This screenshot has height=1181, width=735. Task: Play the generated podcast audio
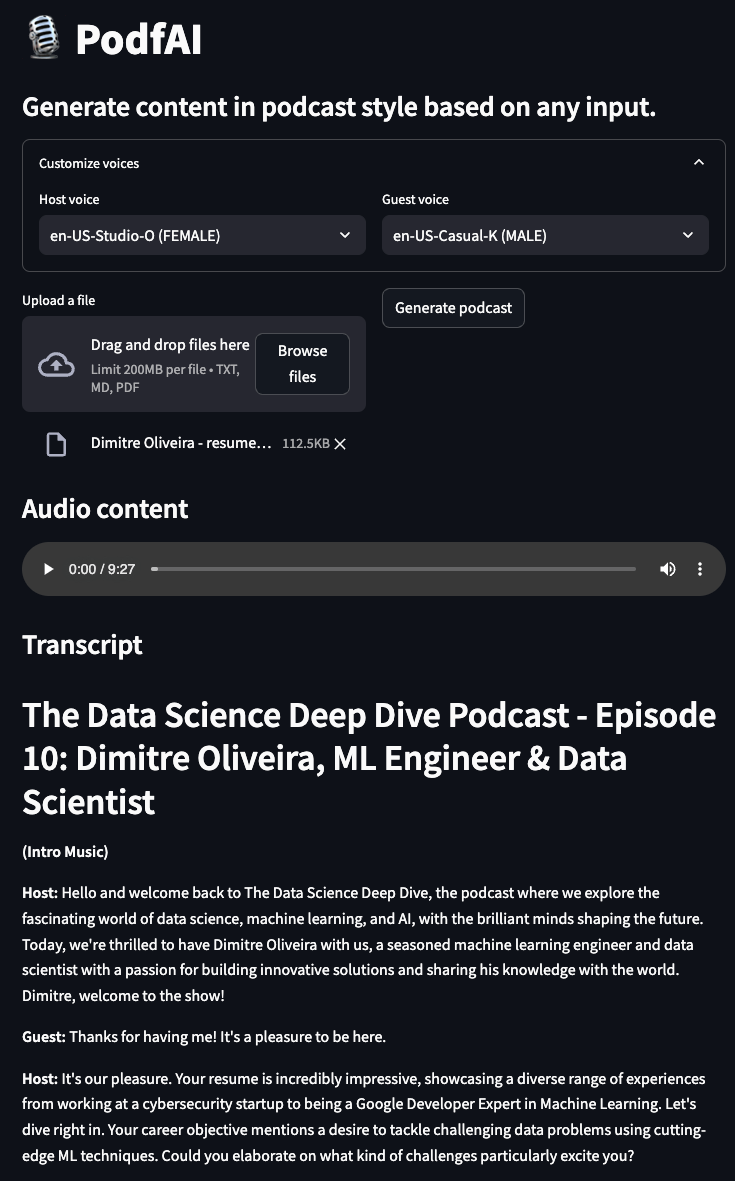(48, 569)
